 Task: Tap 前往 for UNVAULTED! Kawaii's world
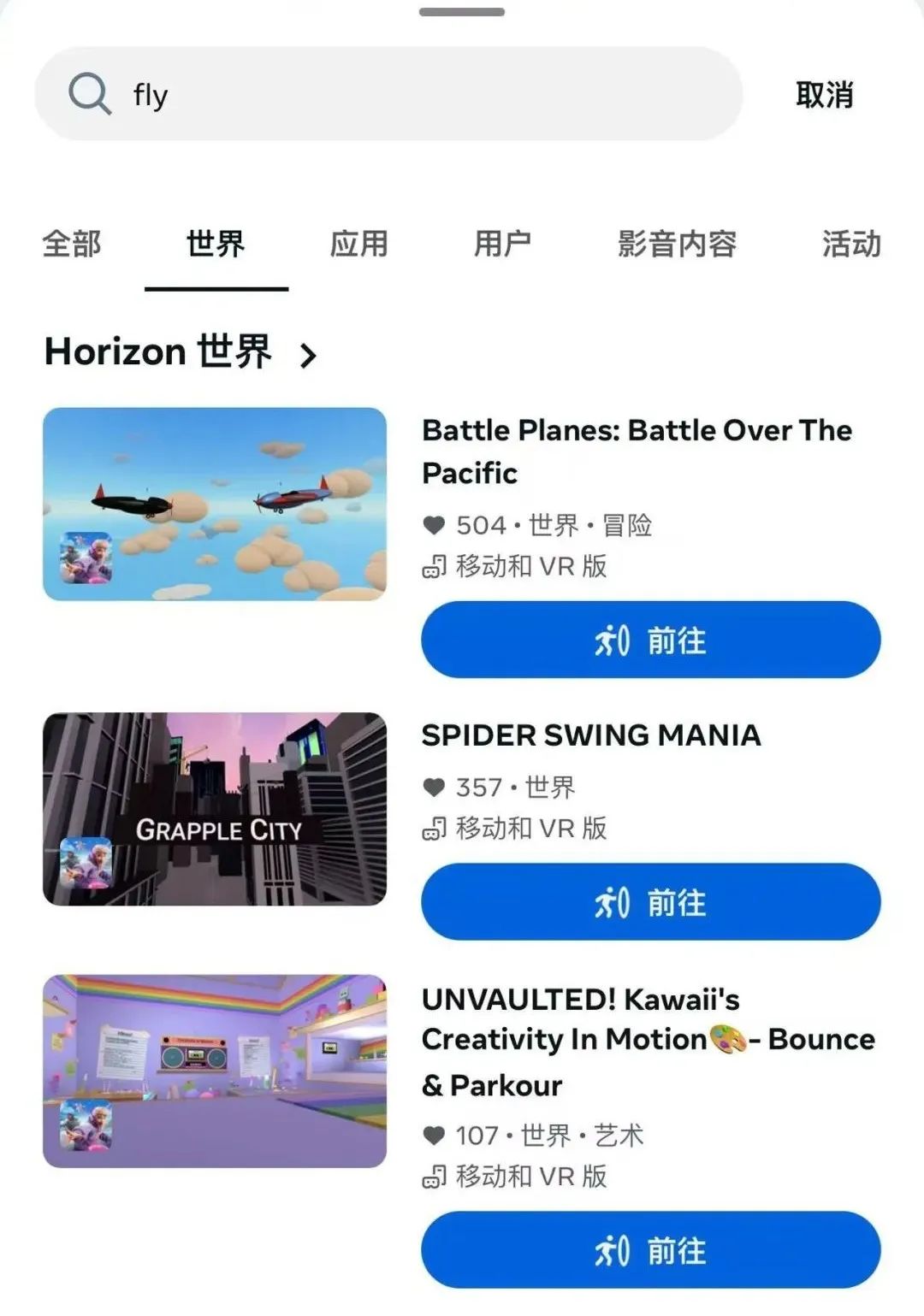(650, 1249)
